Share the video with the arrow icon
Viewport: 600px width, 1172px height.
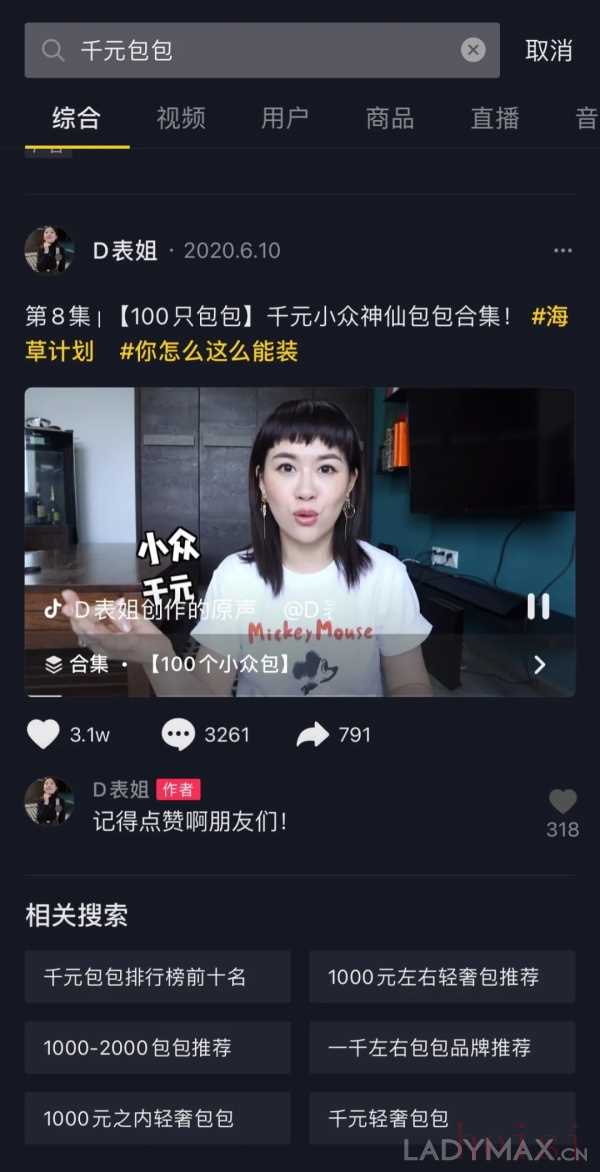tap(313, 735)
